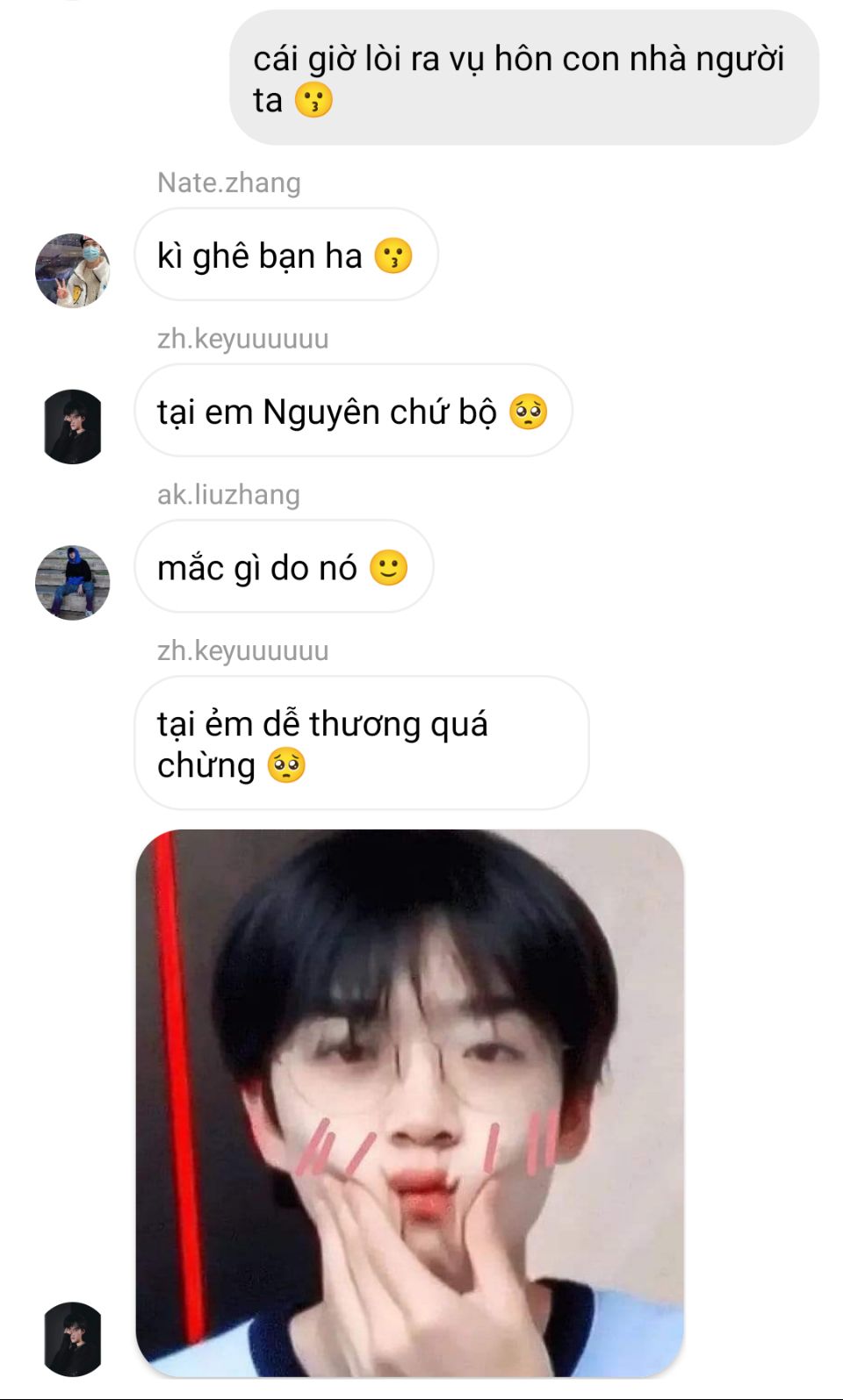This screenshot has height=1400, width=843.
Task: Open zh.keyuuuuuu's avatar beside Nguyên message
Action: pyautogui.click(x=73, y=427)
